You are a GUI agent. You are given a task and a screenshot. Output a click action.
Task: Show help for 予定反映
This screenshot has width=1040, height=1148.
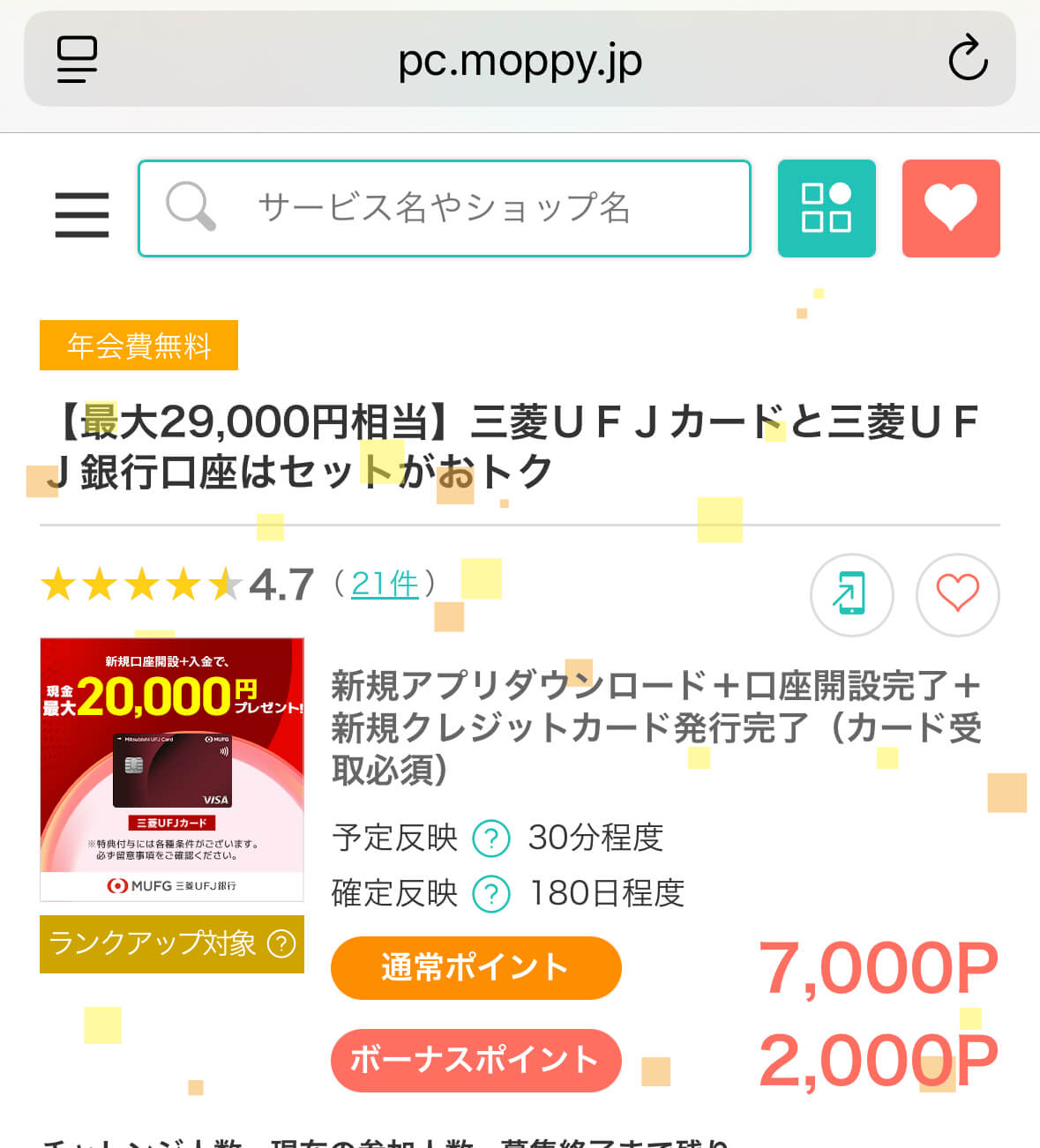[x=491, y=839]
